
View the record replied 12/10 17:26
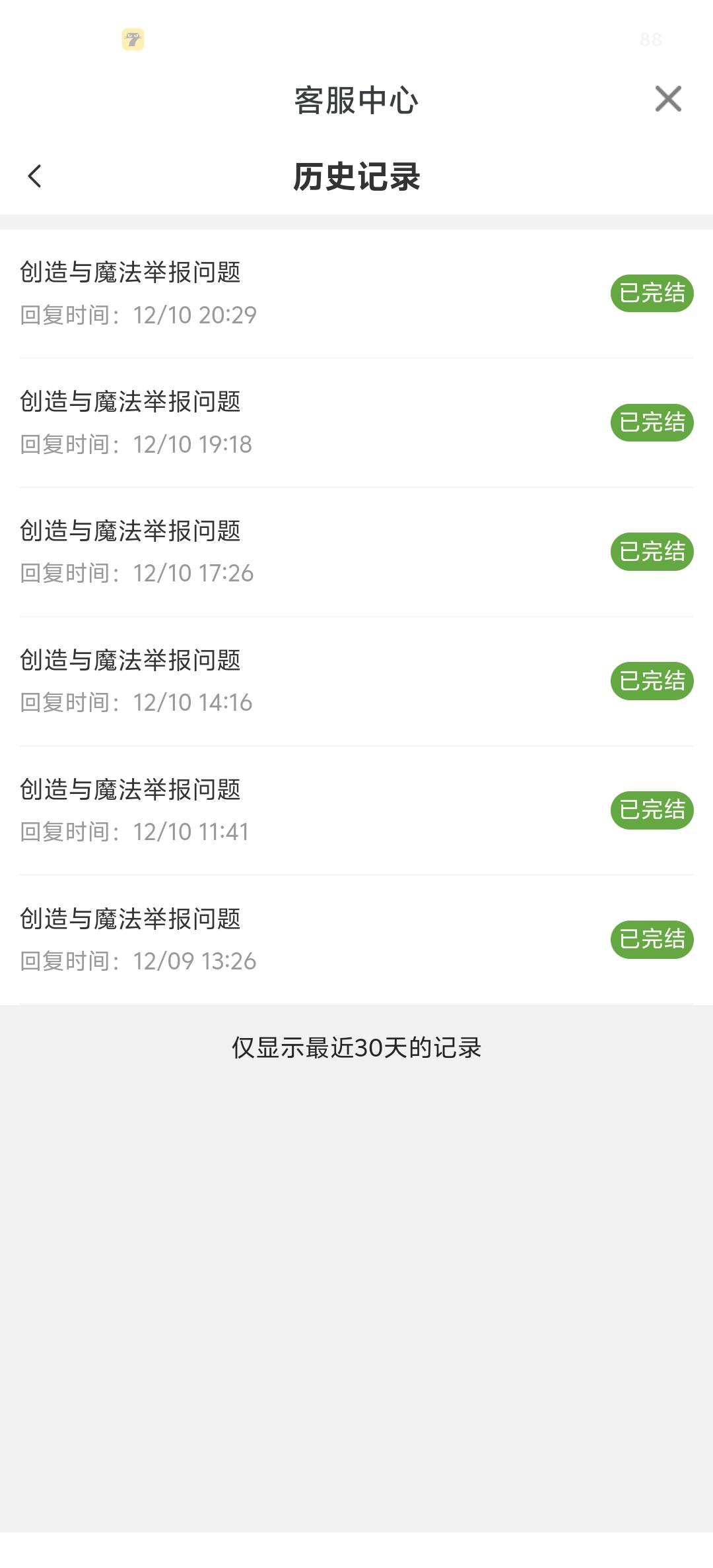[356, 552]
